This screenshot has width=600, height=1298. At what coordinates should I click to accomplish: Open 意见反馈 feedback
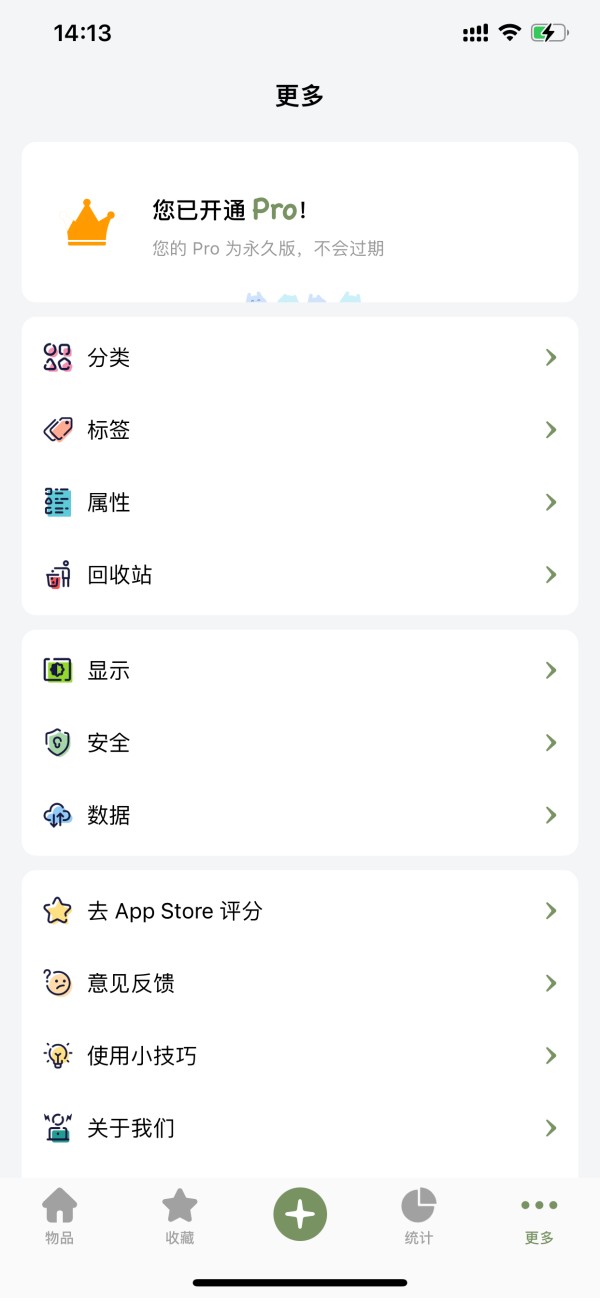pos(300,983)
